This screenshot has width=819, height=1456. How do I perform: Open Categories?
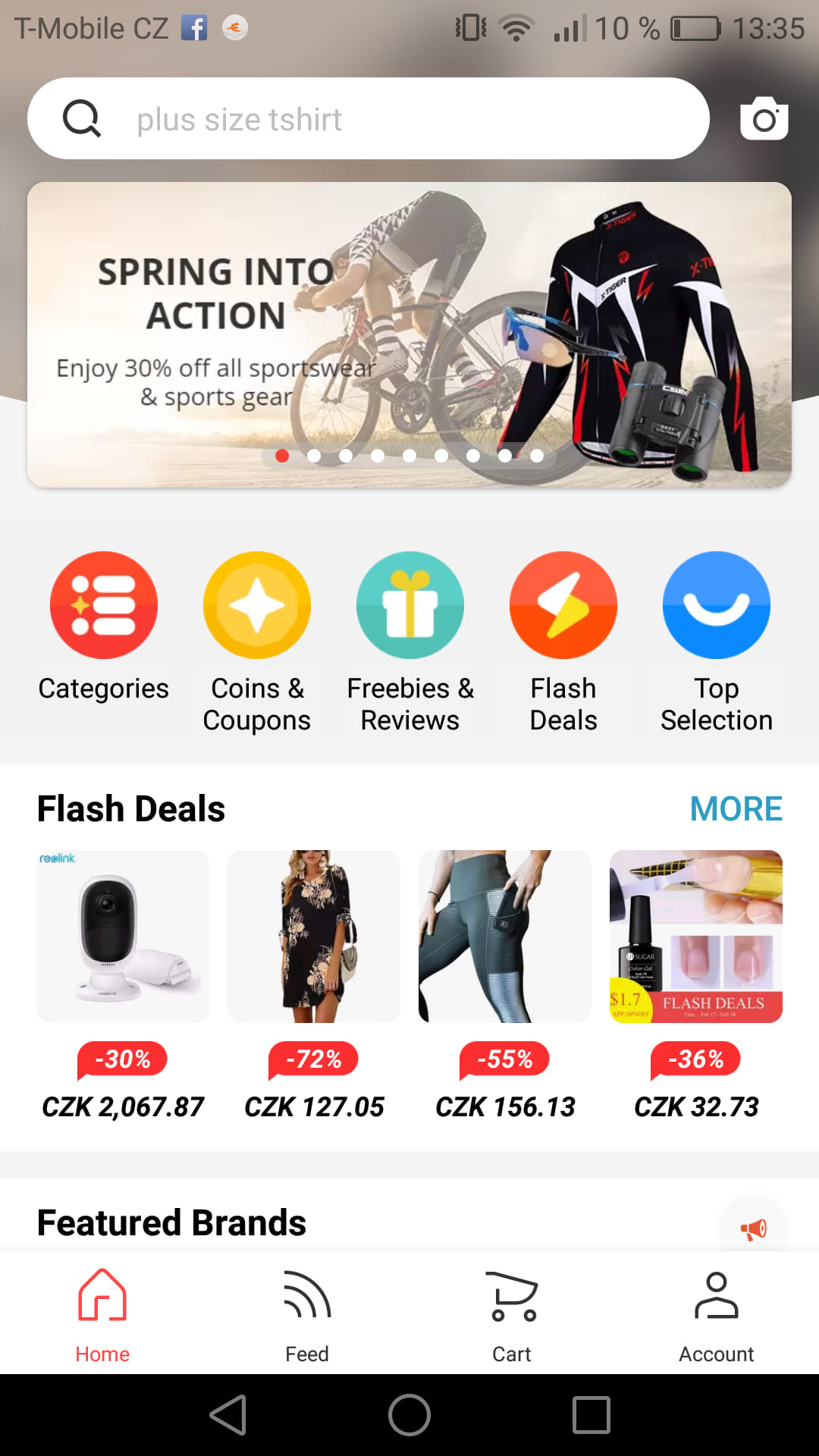(104, 606)
